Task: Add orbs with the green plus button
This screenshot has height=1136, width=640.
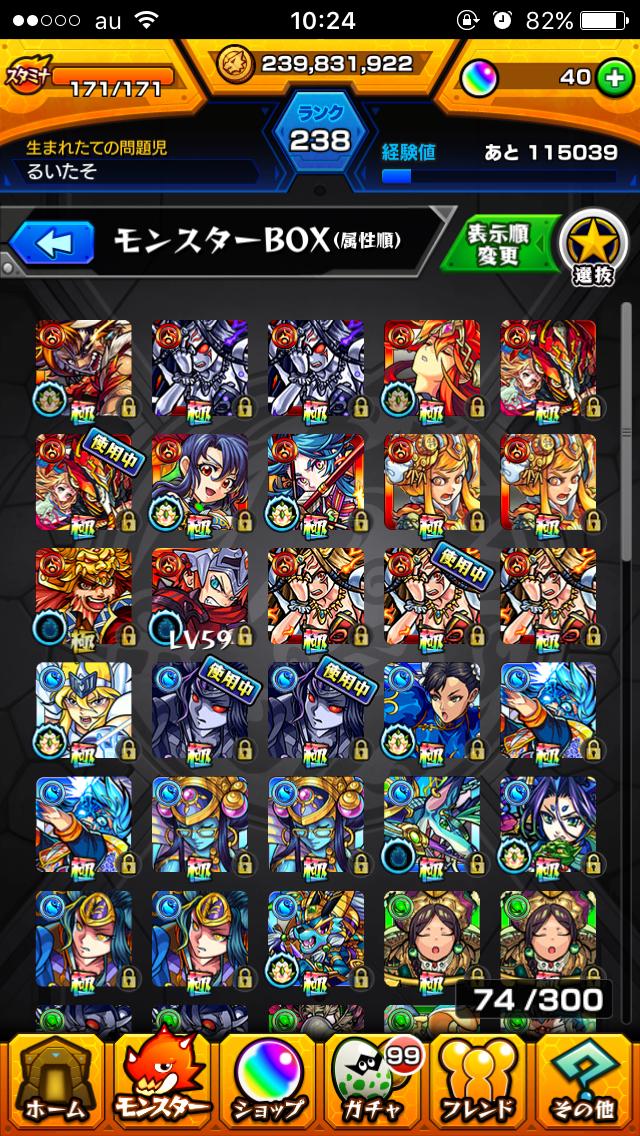Action: [613, 78]
